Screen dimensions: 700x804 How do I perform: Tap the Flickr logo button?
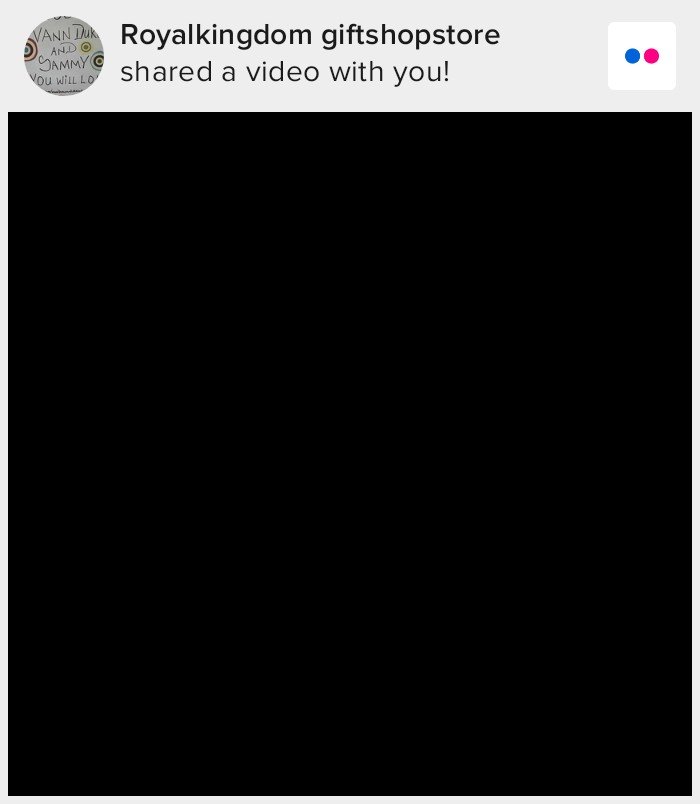(x=641, y=56)
